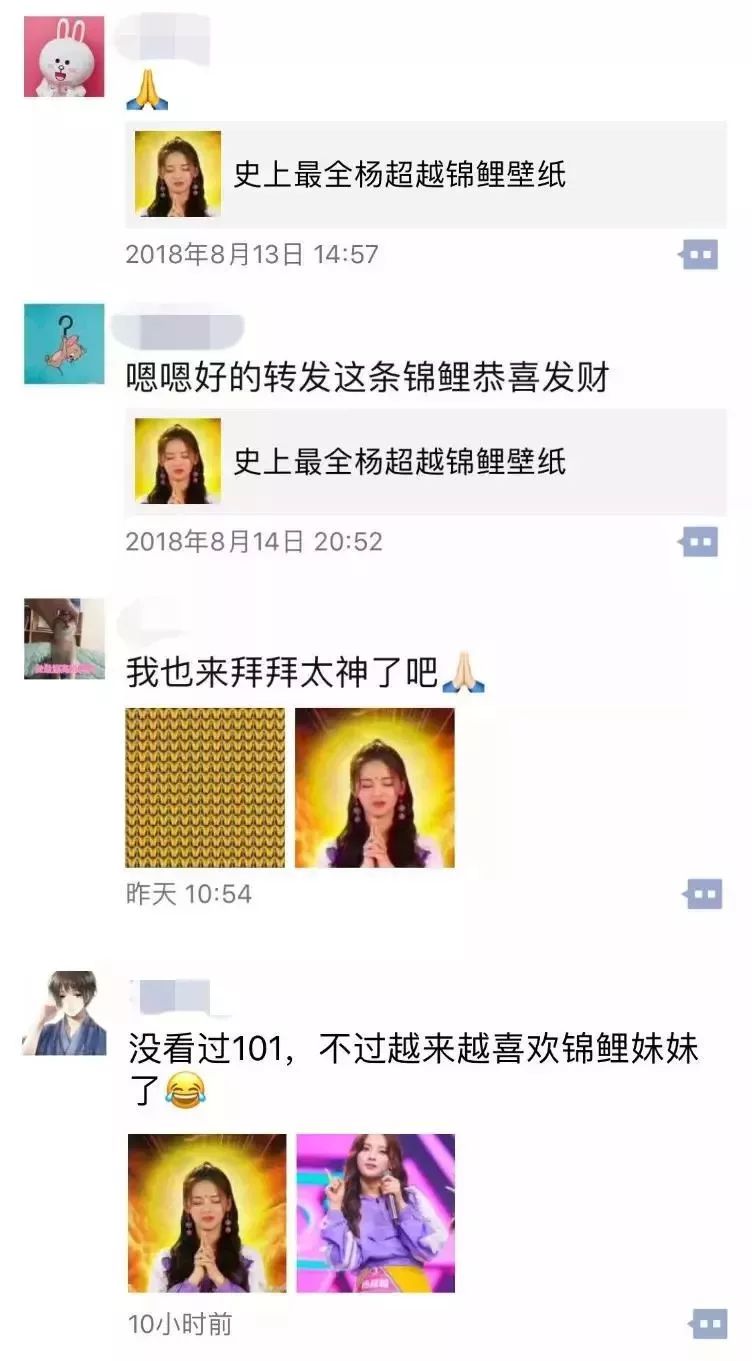Screen dimensions: 752x1361
Task: Open the anime avatar user's profile
Action: tap(66, 1014)
